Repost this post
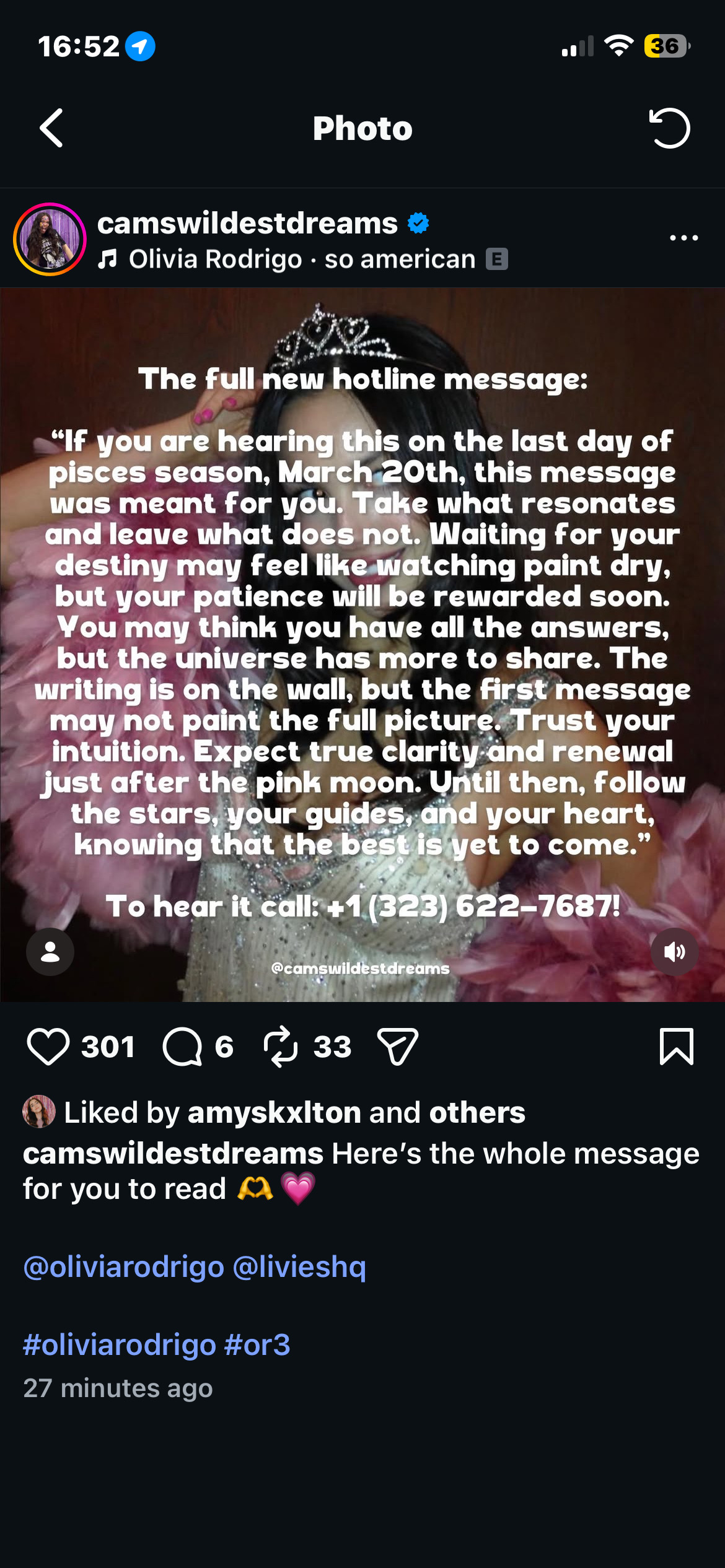725x1568 pixels. [x=281, y=1047]
